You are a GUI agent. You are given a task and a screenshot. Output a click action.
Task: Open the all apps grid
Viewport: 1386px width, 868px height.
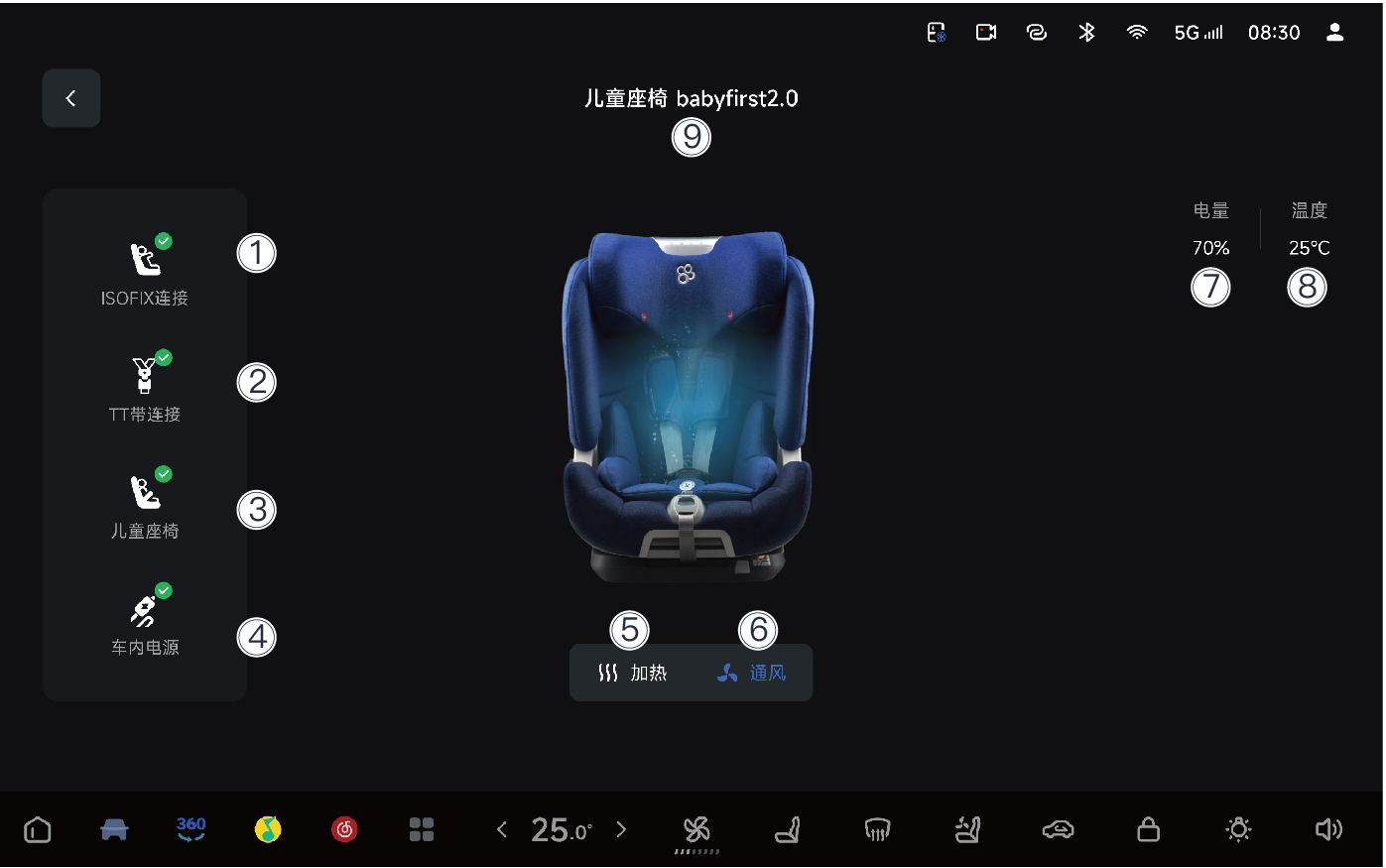(x=422, y=829)
